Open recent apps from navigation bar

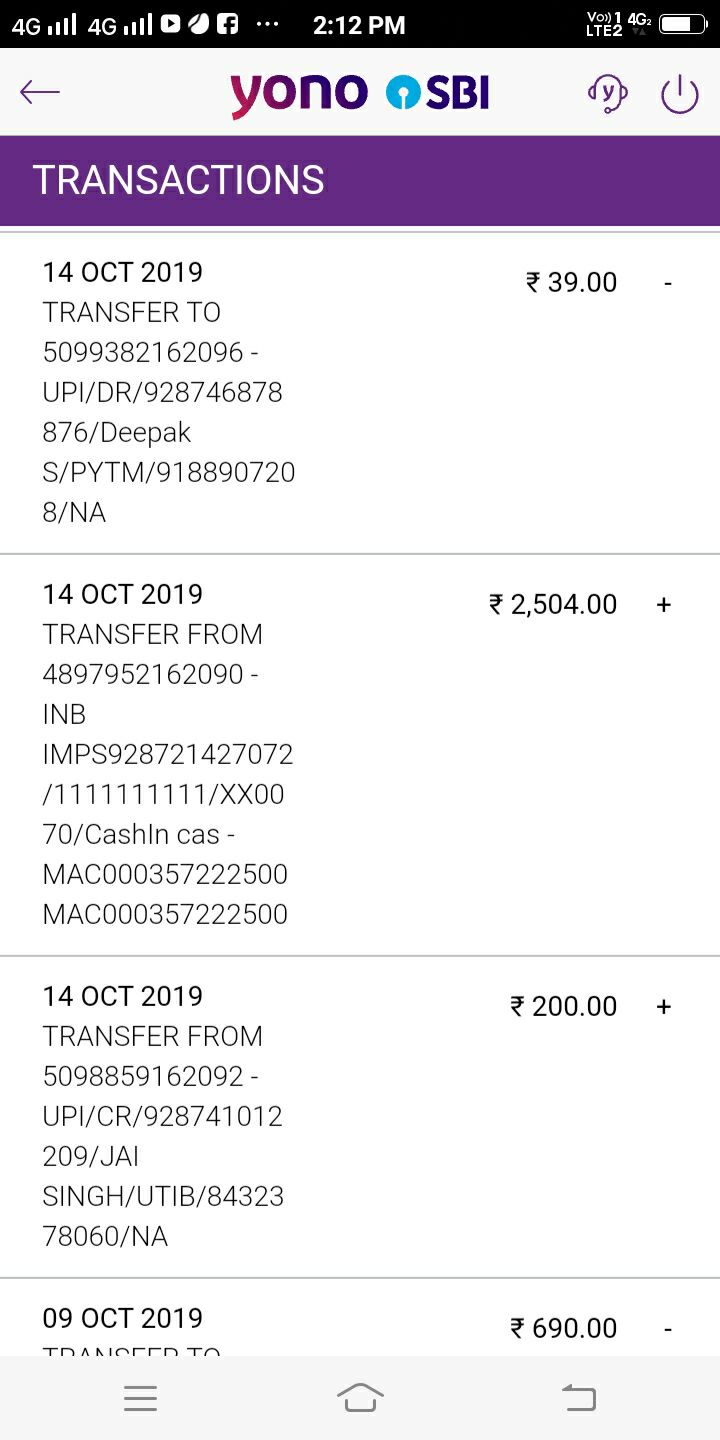pyautogui.click(x=140, y=1398)
